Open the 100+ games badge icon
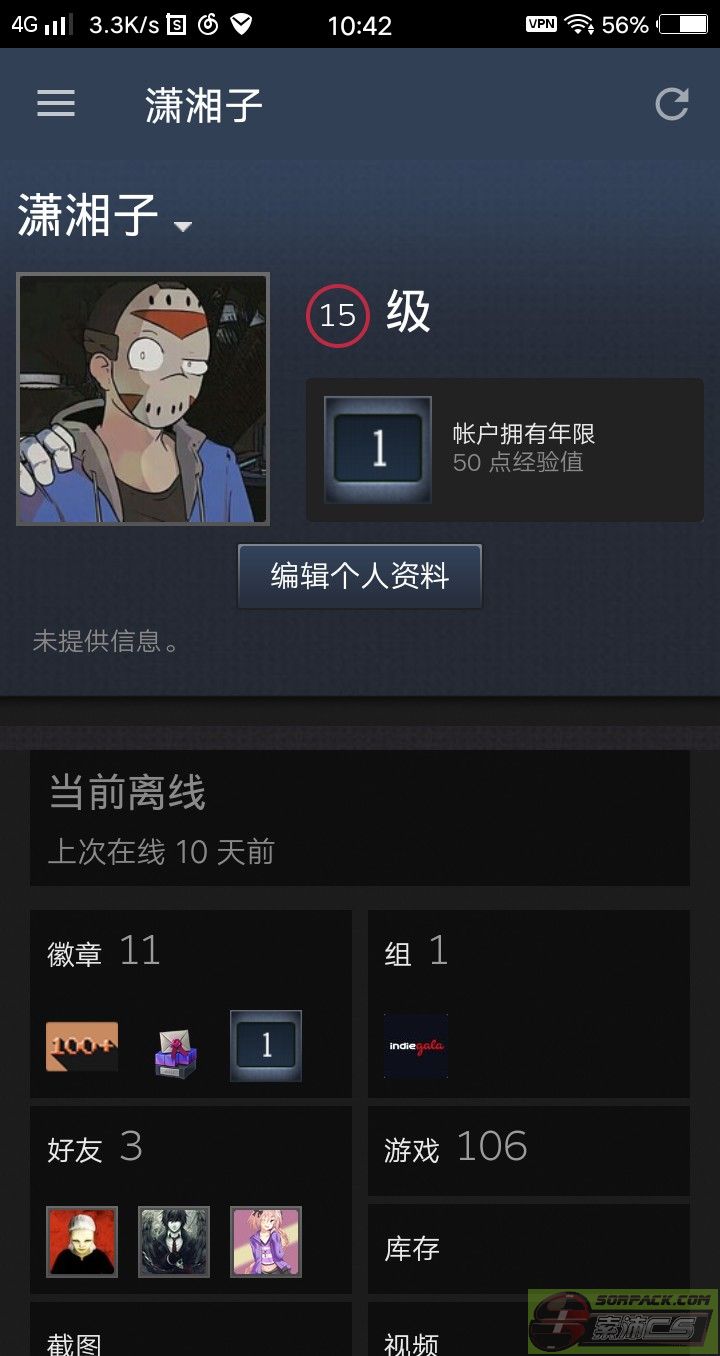The height and width of the screenshot is (1356, 720). tap(82, 1047)
